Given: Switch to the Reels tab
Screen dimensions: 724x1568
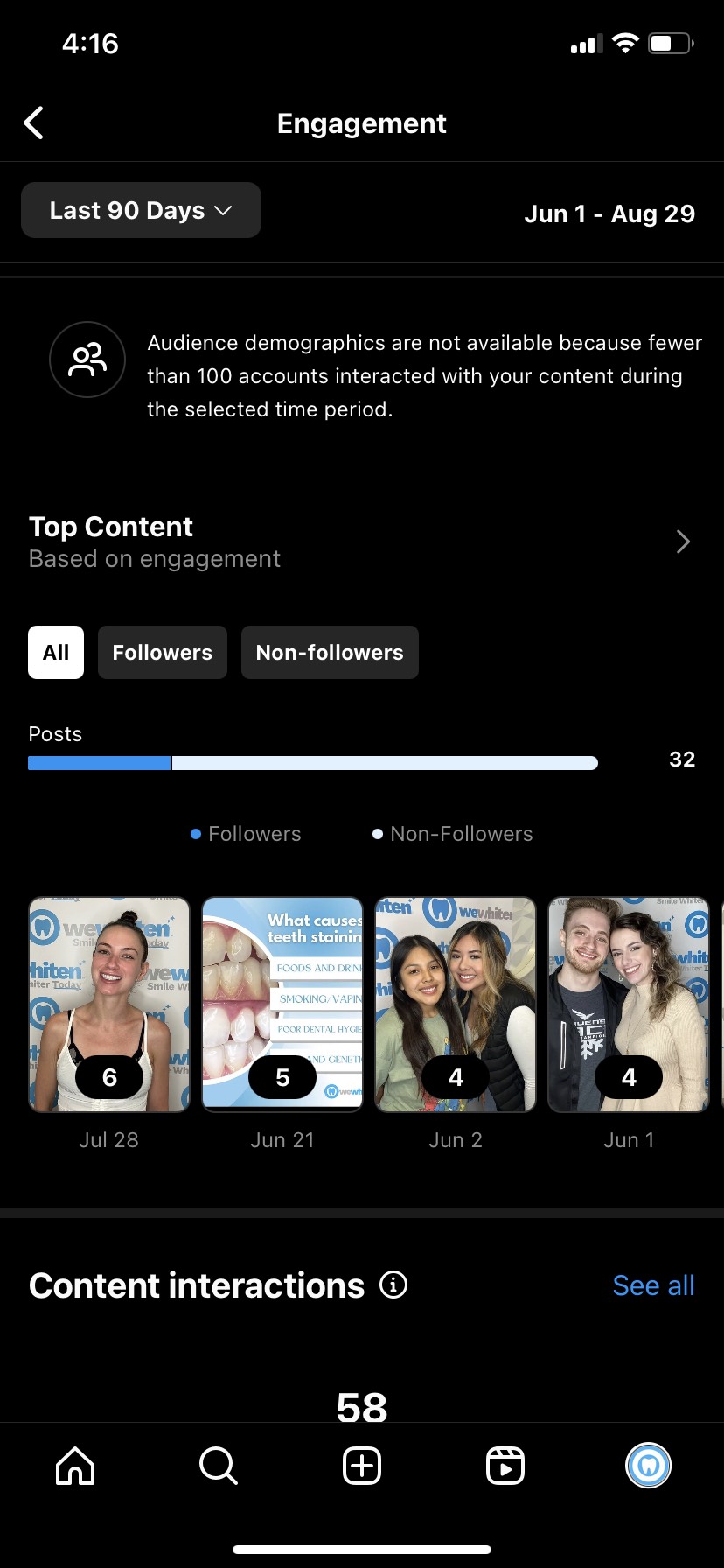Looking at the screenshot, I should click(505, 1465).
